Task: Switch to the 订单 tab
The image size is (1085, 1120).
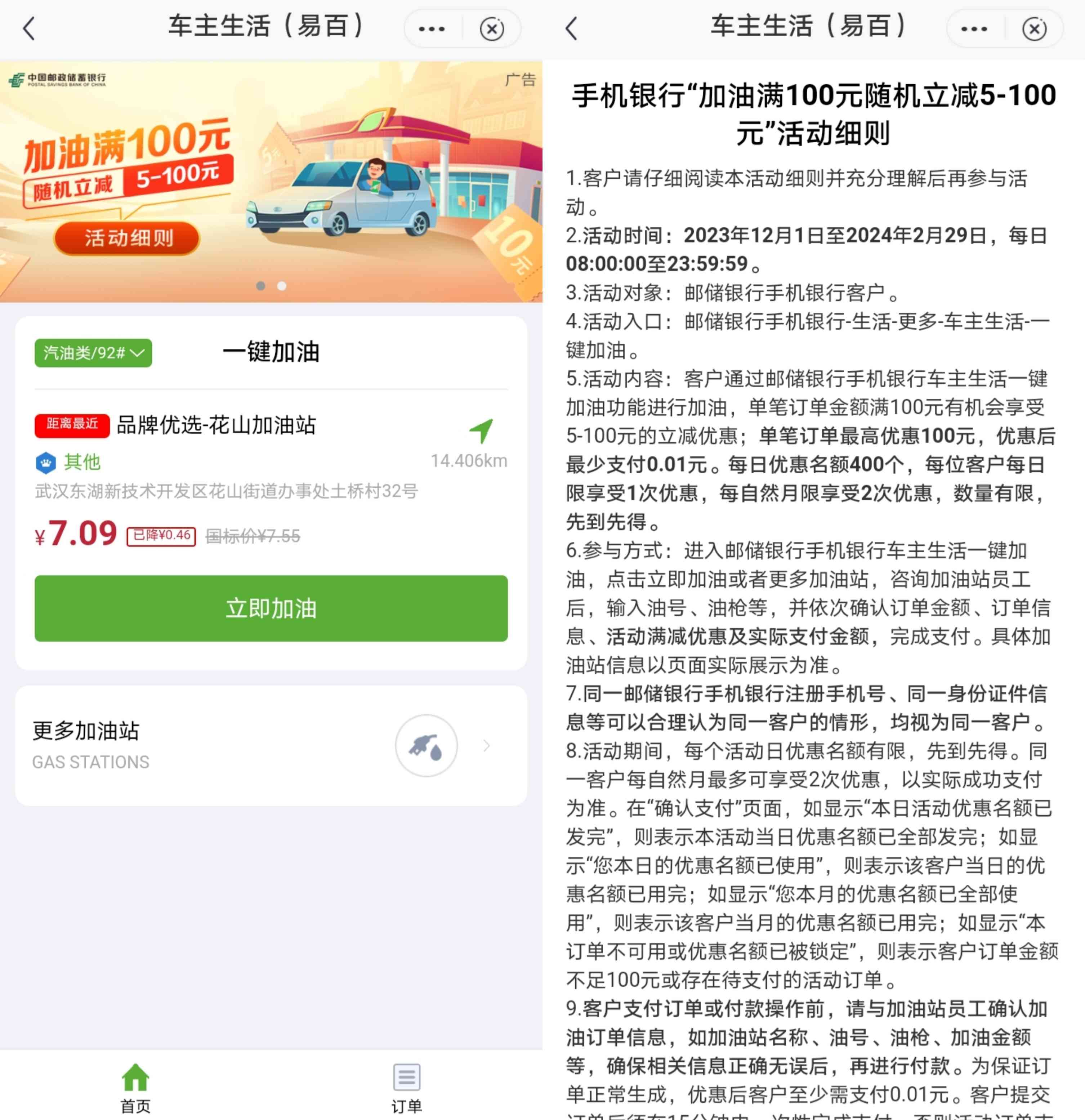Action: click(406, 1088)
